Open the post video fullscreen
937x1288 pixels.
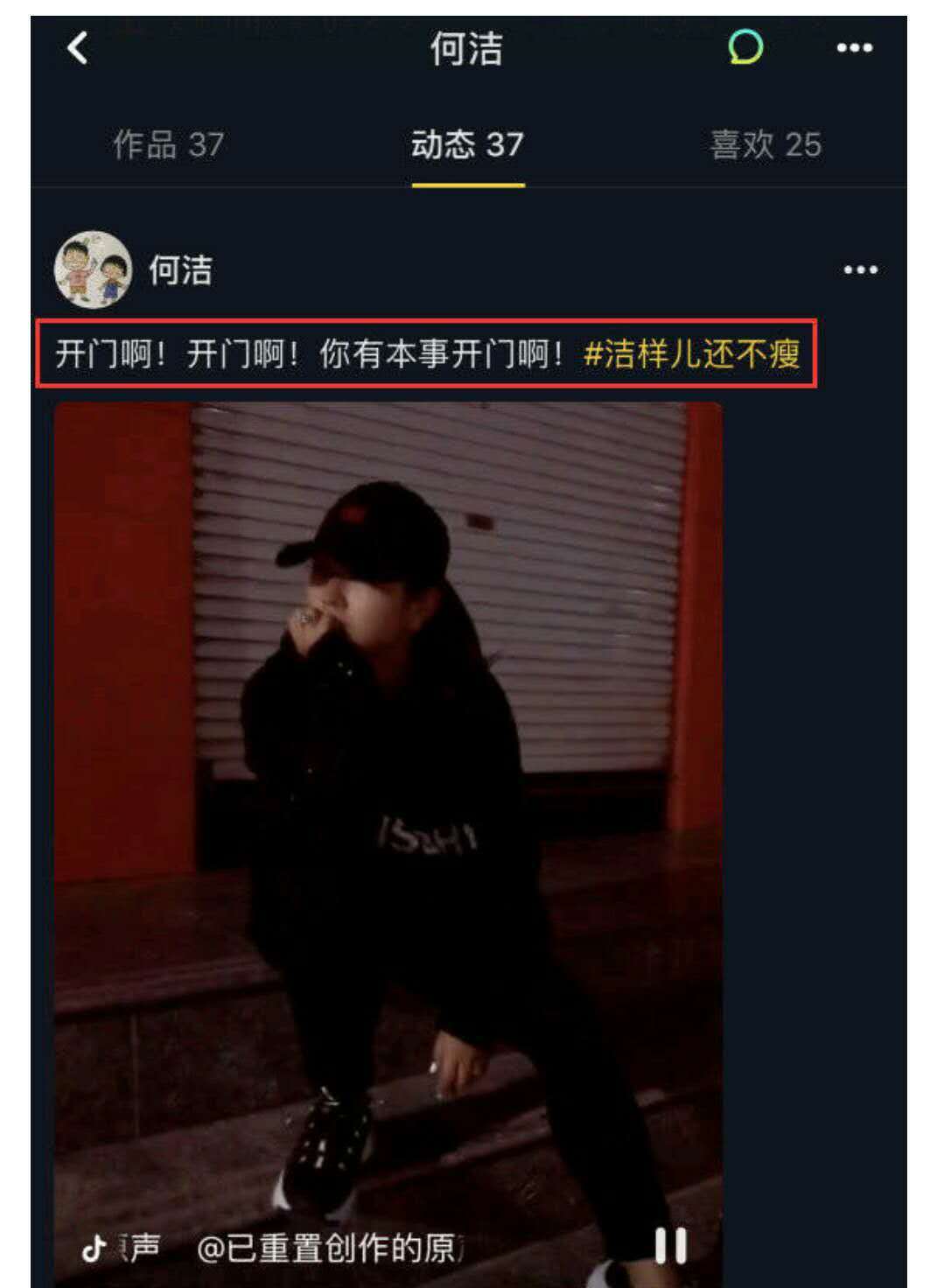click(388, 787)
